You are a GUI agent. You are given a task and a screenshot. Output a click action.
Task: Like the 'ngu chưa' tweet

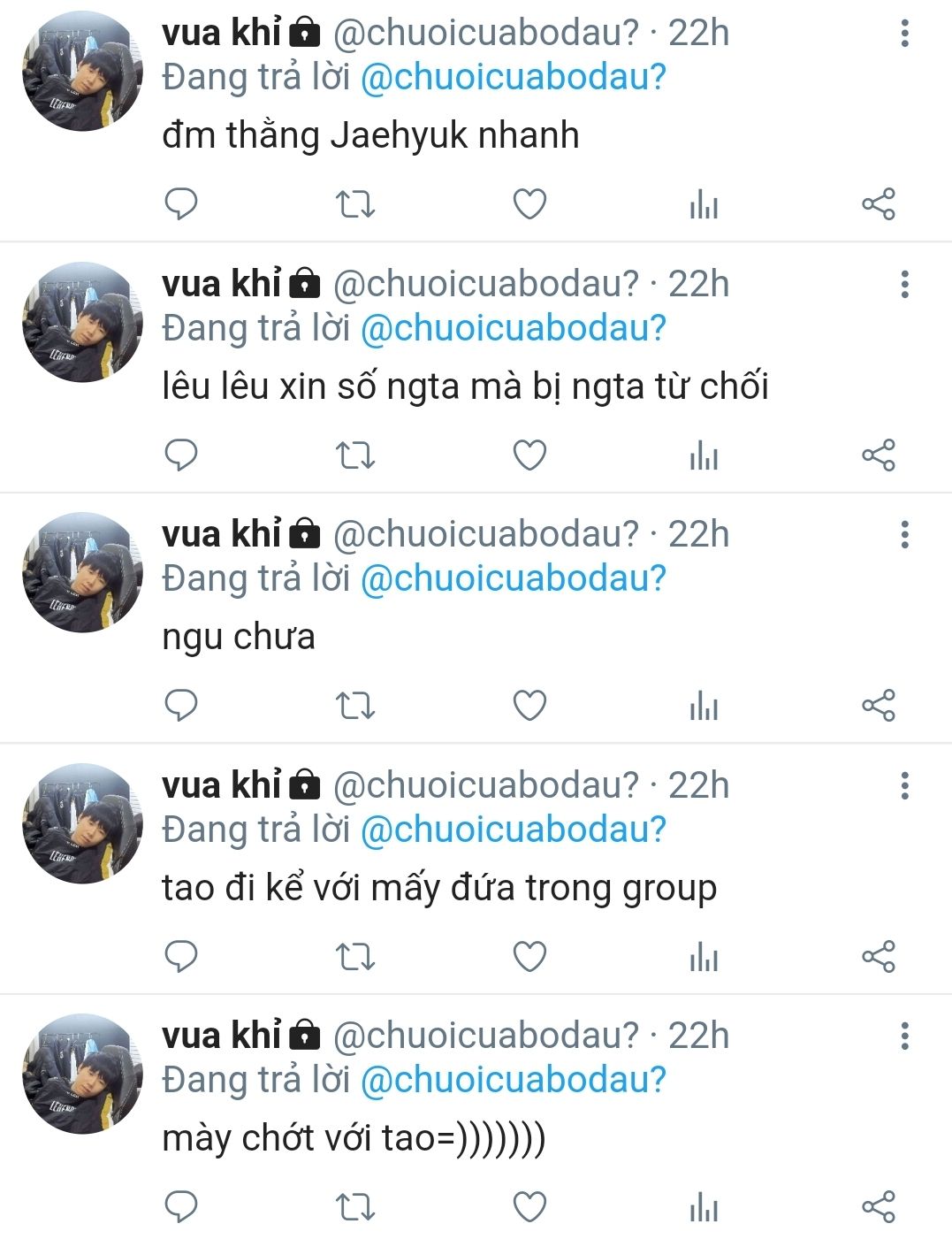529,706
